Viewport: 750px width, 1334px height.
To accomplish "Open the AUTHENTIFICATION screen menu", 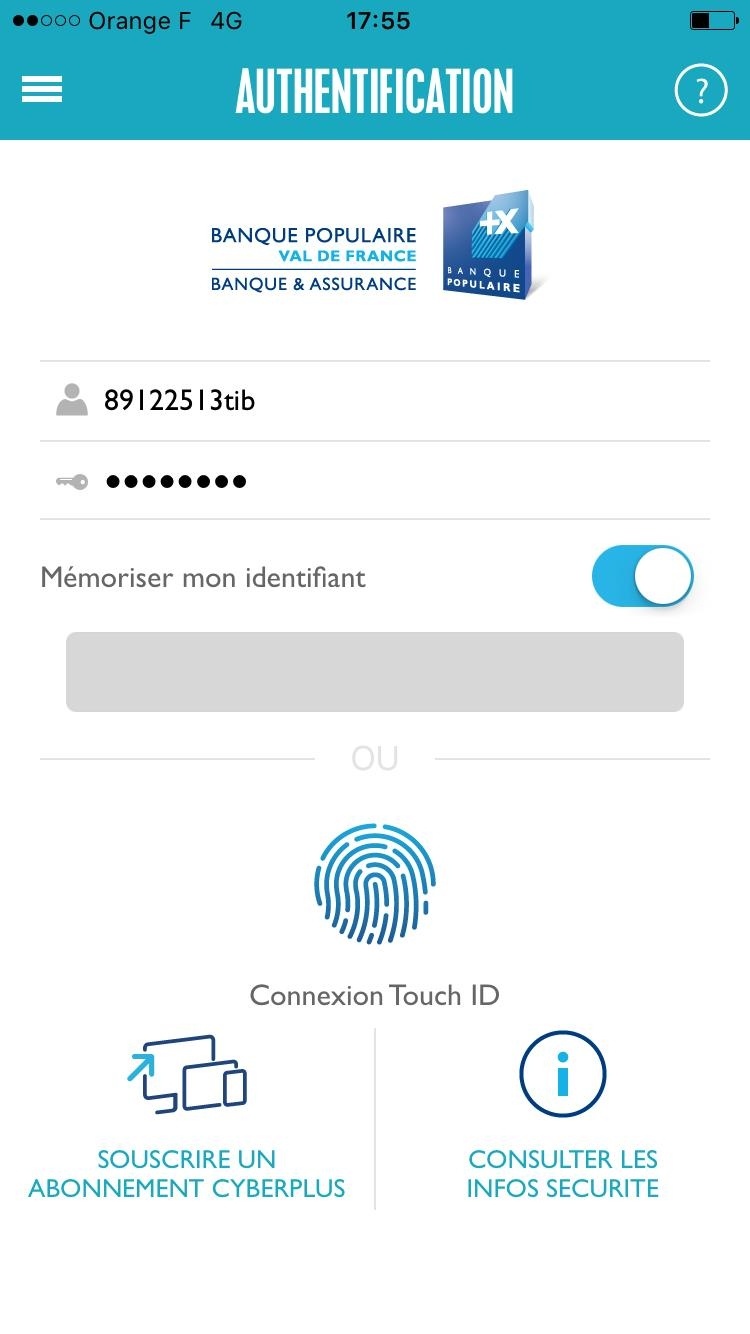I will coord(41,89).
